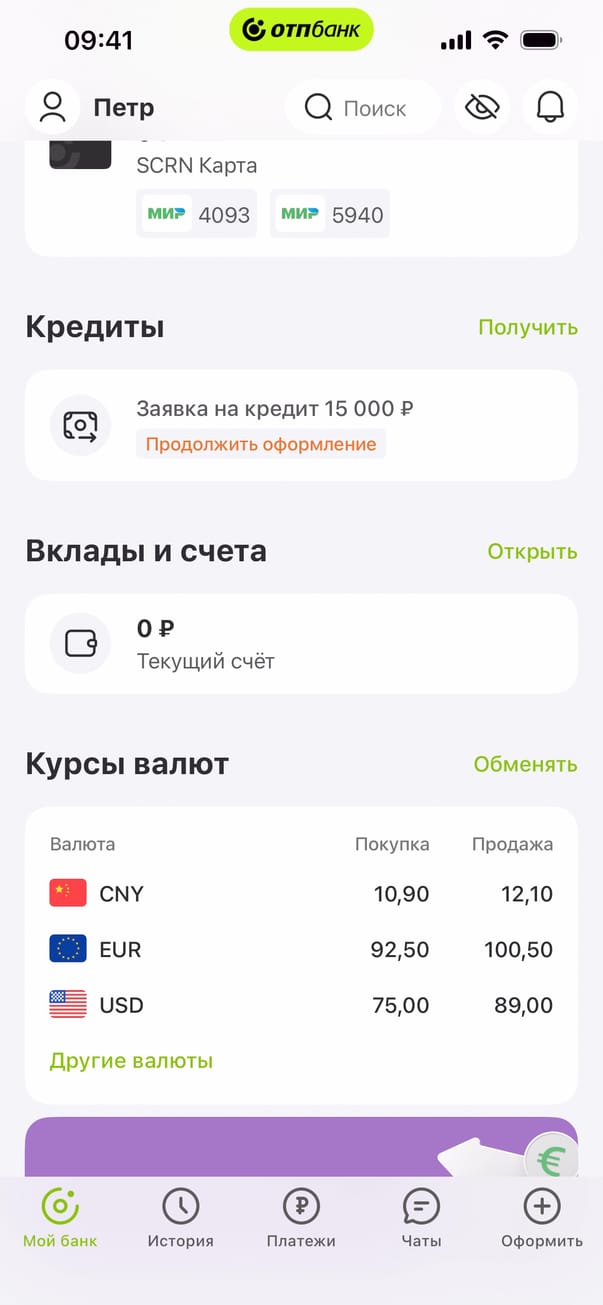This screenshot has height=1305, width=603.
Task: Select the МИР card ending 5940
Action: click(x=330, y=214)
